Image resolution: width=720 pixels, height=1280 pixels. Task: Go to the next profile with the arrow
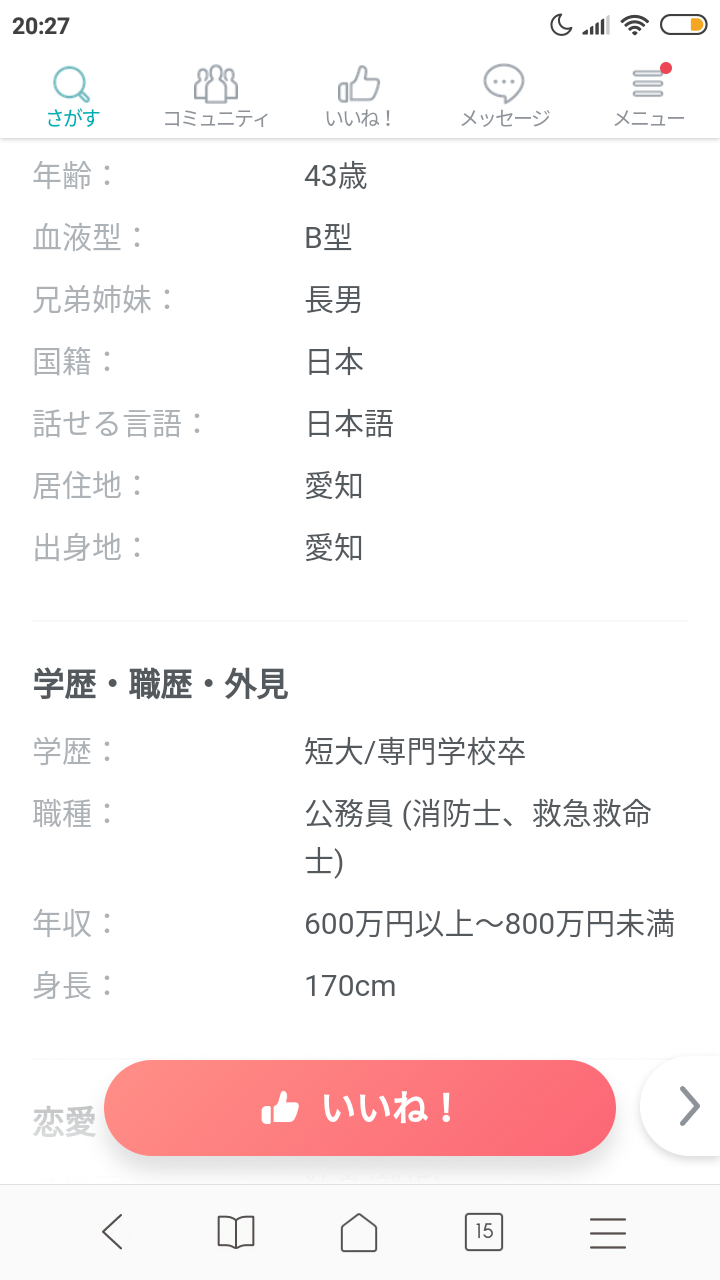point(689,1106)
